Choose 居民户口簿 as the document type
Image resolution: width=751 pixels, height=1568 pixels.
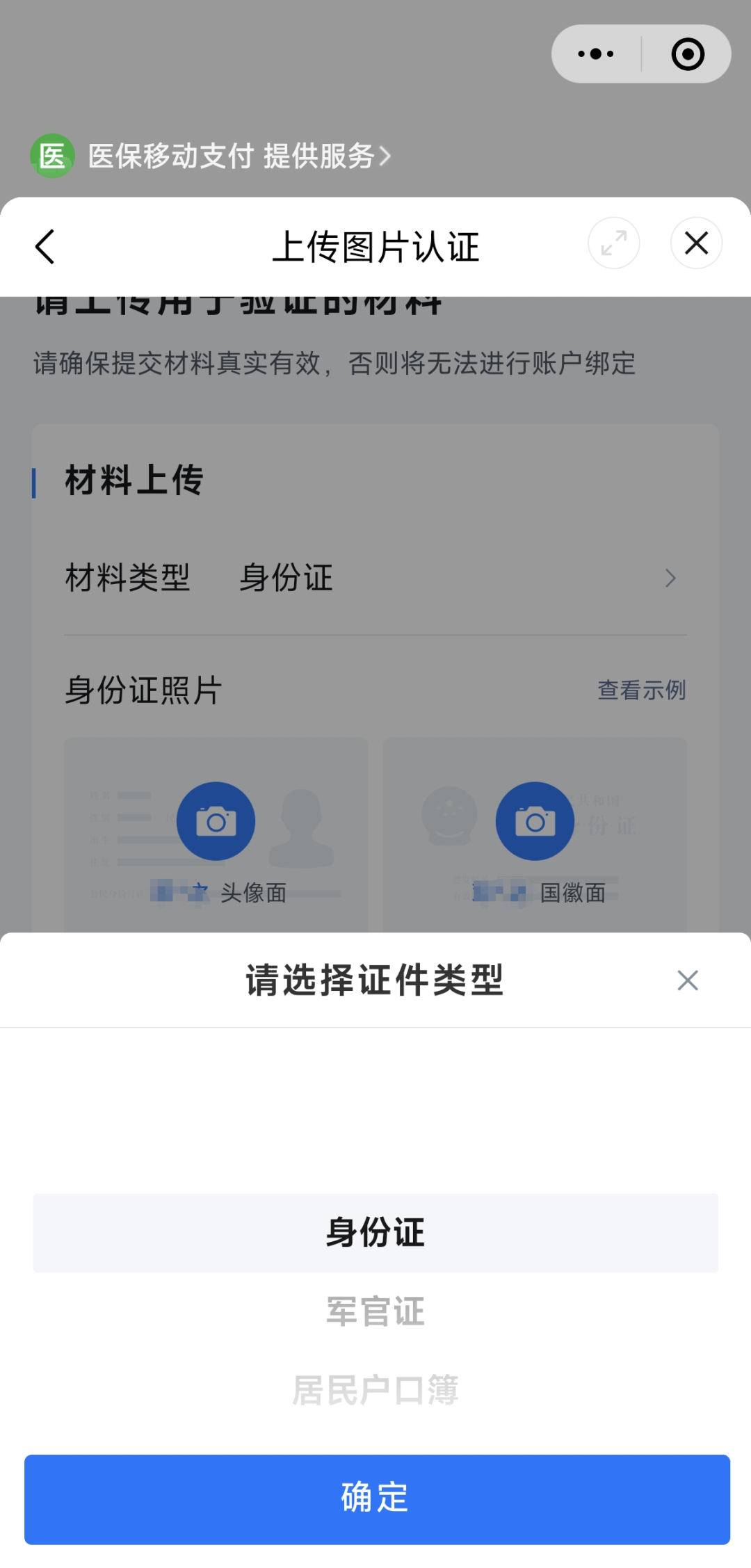375,1389
